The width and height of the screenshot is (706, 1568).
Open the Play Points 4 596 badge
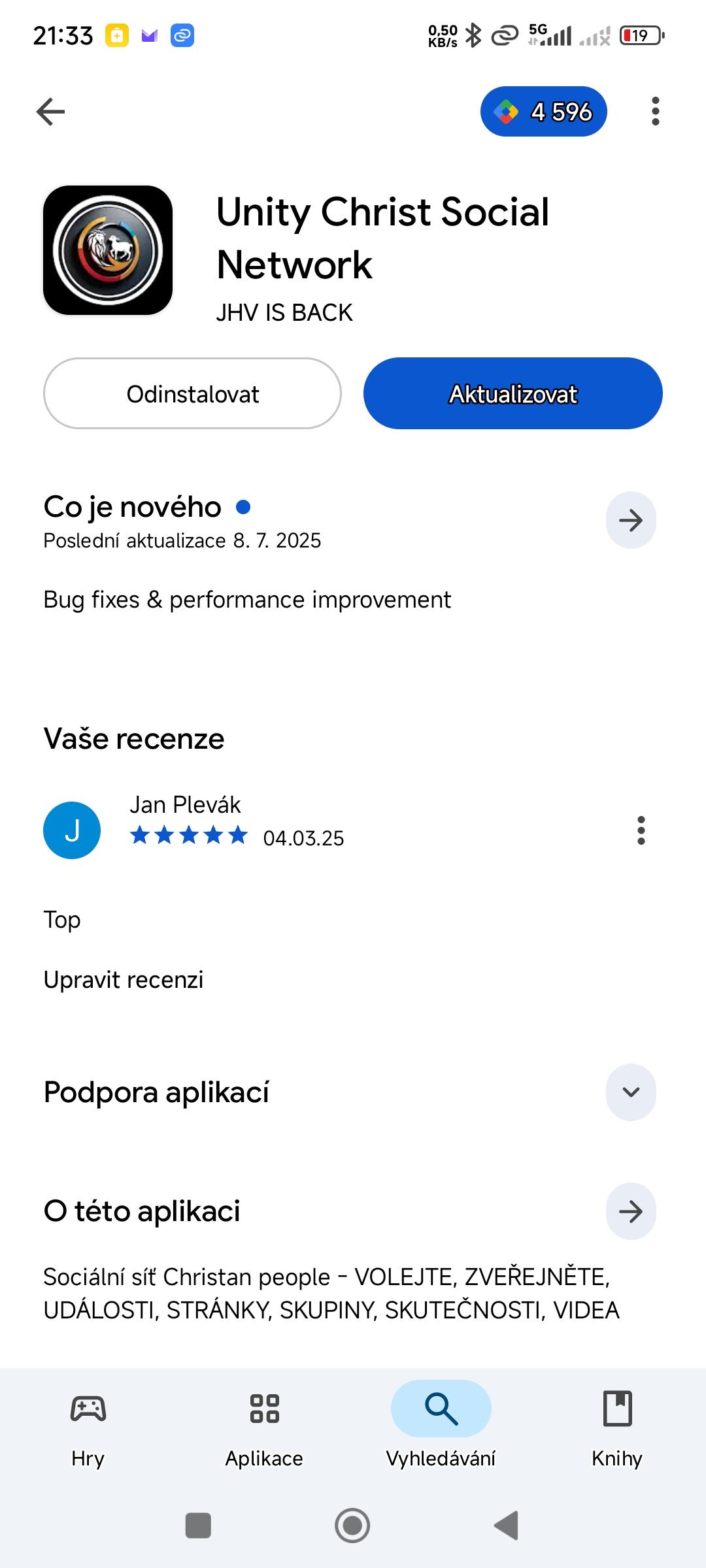click(x=543, y=112)
